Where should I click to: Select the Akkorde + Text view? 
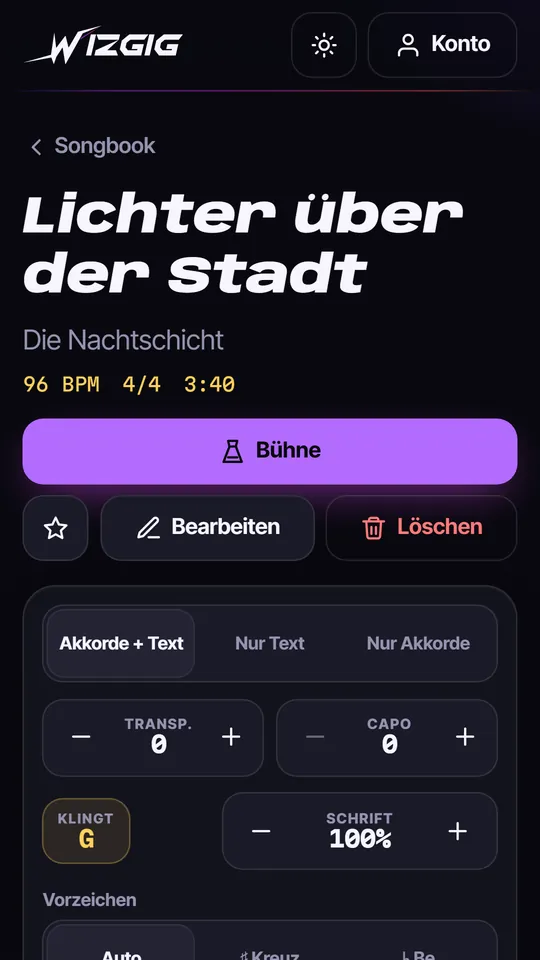(x=121, y=643)
